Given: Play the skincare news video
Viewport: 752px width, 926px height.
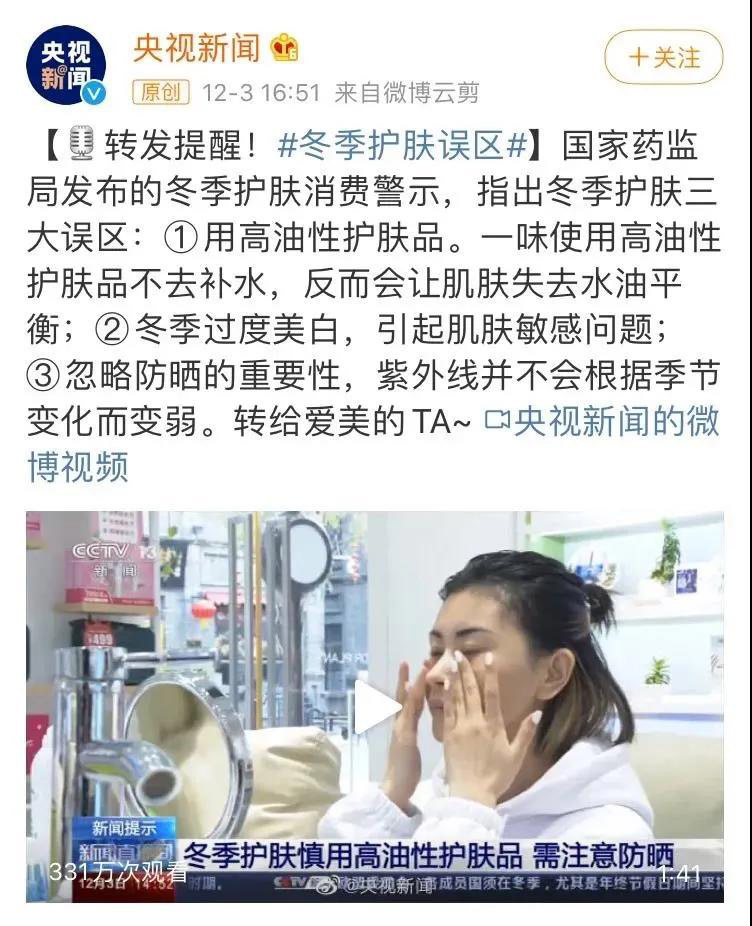Looking at the screenshot, I should tap(375, 706).
